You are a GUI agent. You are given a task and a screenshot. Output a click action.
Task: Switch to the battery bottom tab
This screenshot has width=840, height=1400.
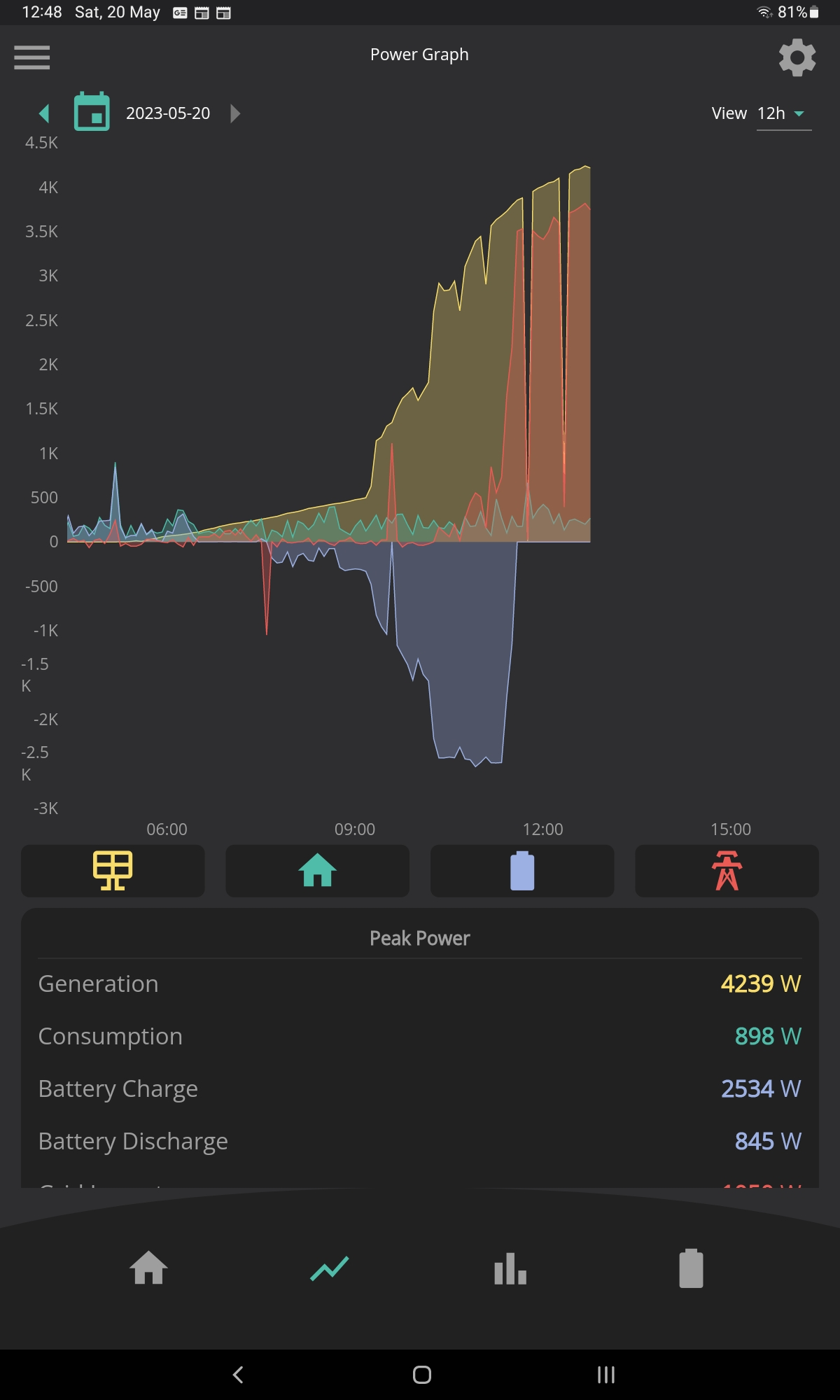pos(691,1268)
